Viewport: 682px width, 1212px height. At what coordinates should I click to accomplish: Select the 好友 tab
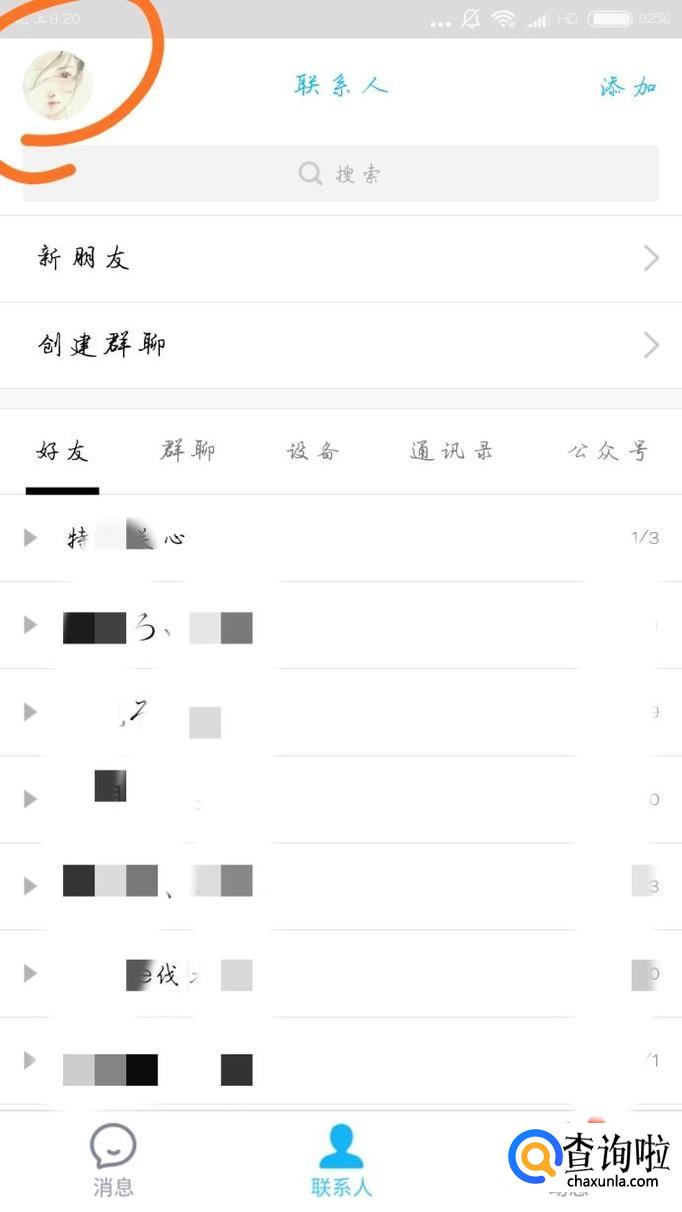(x=63, y=451)
